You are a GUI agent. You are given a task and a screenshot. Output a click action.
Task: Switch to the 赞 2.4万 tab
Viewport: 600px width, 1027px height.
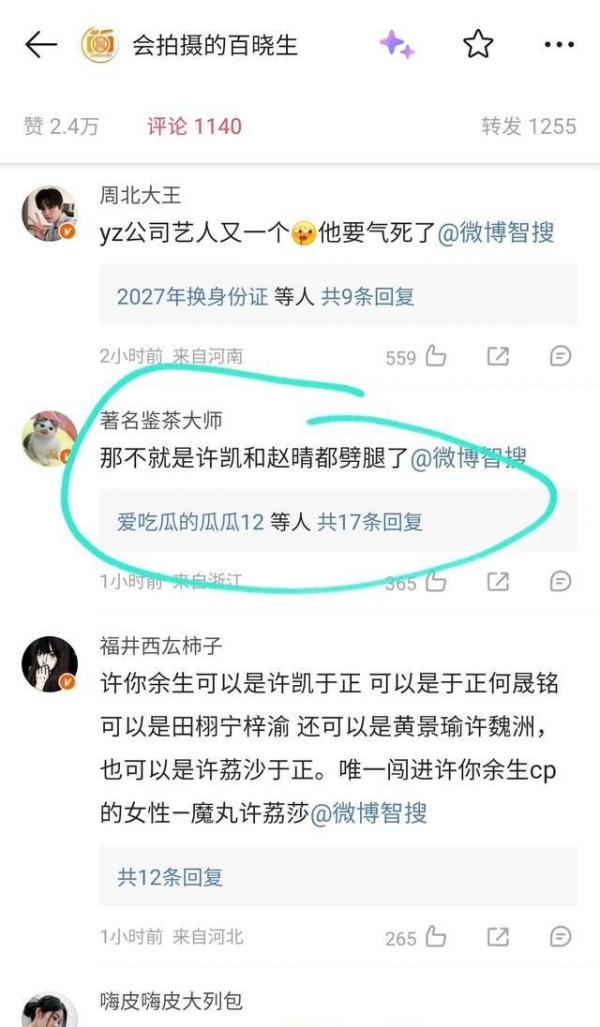(61, 126)
